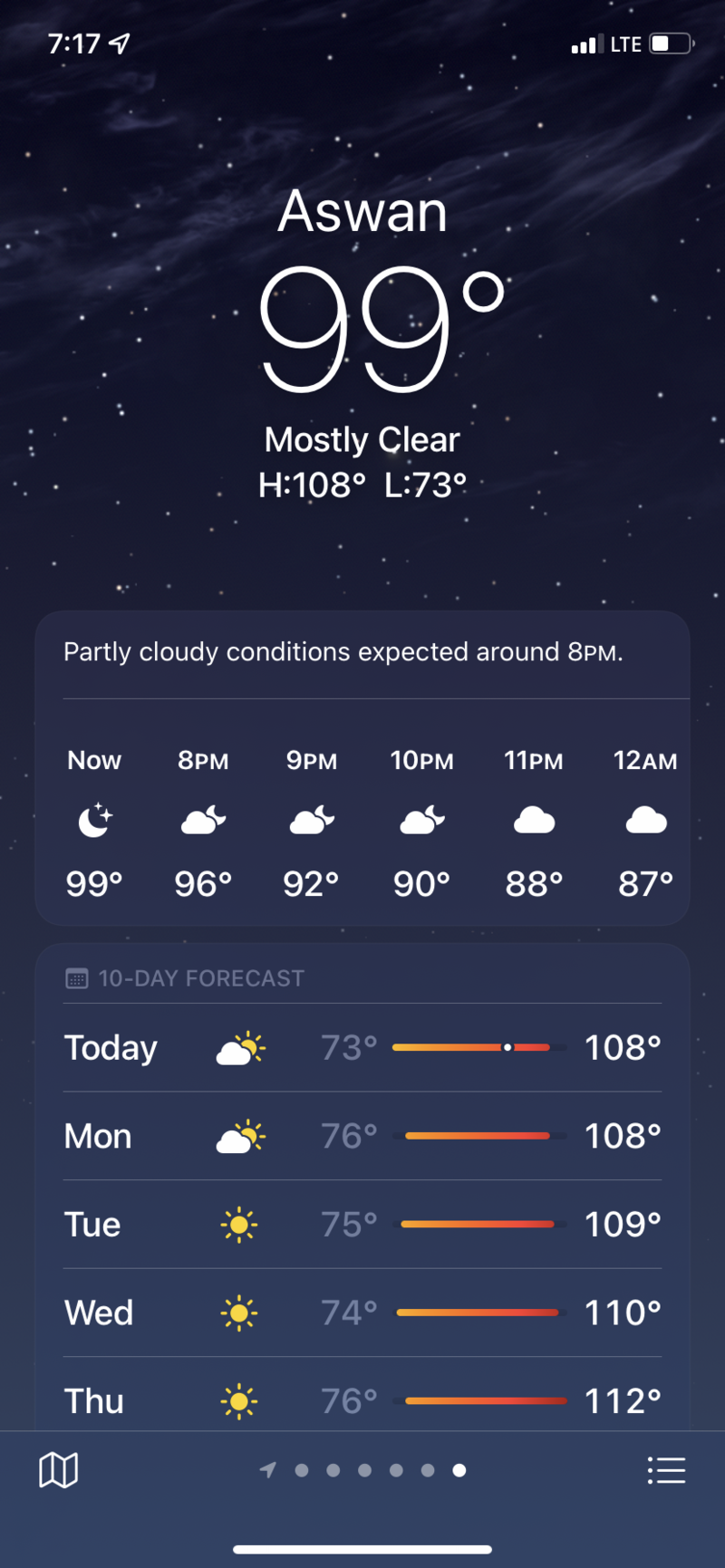Viewport: 725px width, 1568px height.
Task: Open the hourly forecast card
Action: point(362,820)
